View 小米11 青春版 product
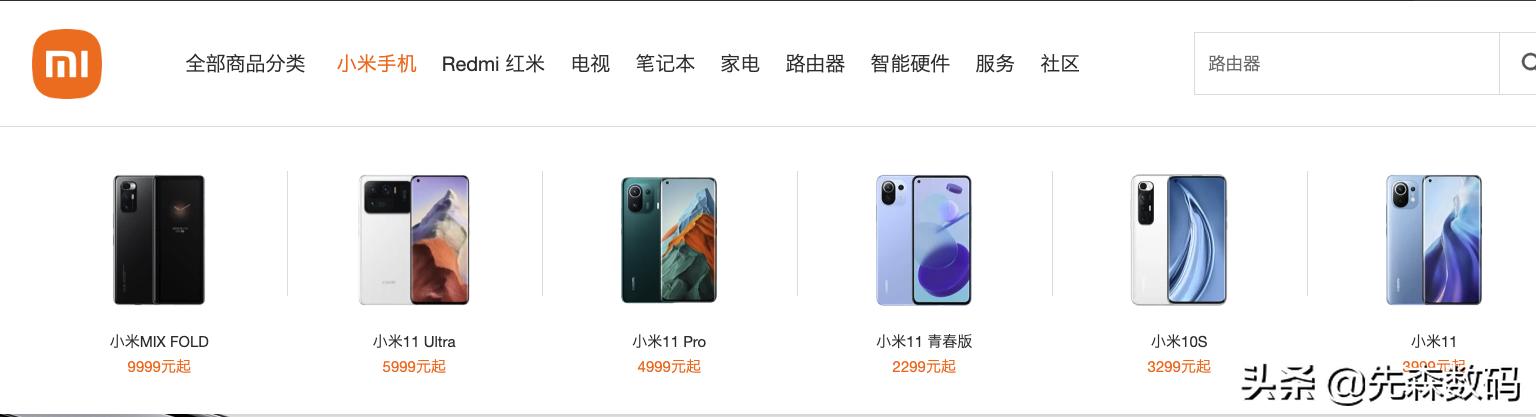The width and height of the screenshot is (1536, 417). (x=924, y=241)
